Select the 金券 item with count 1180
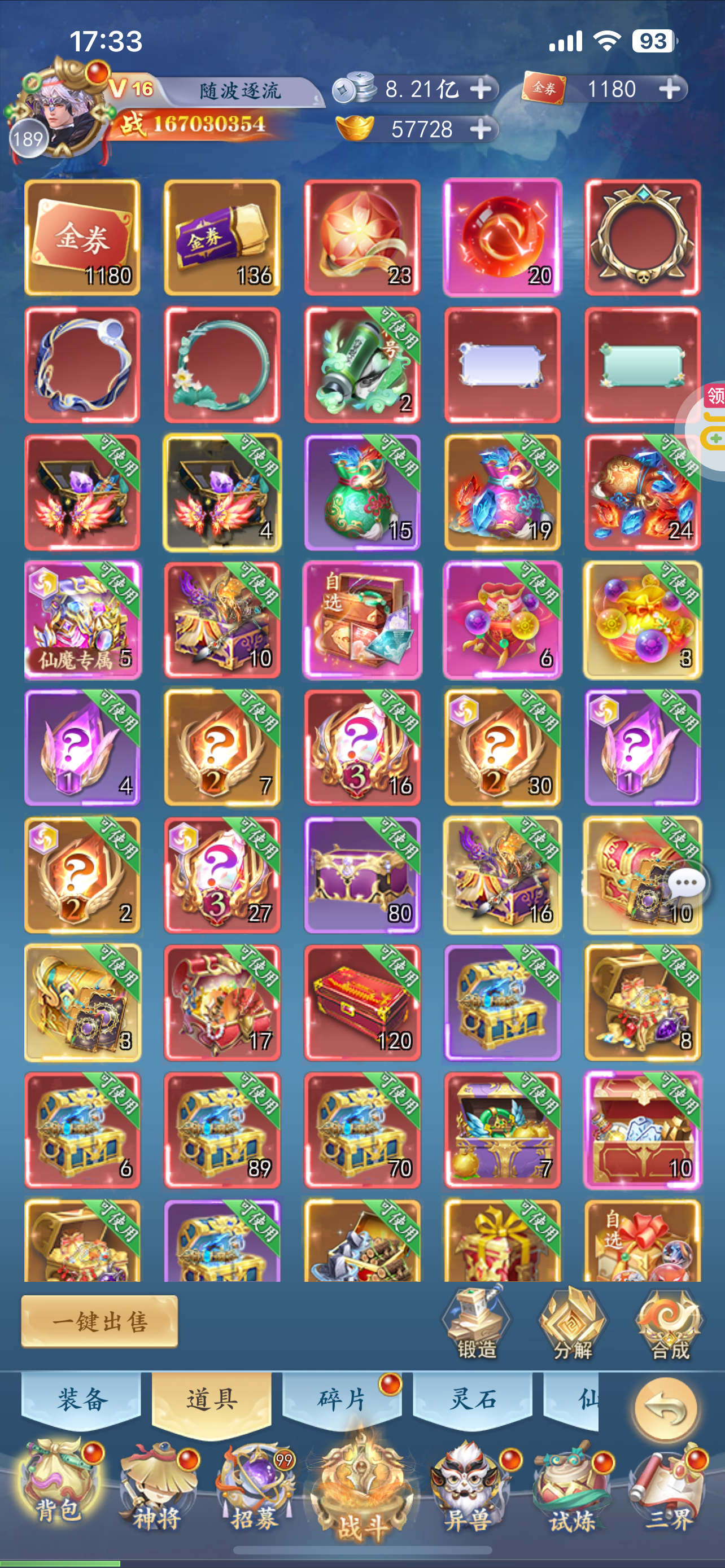The width and height of the screenshot is (725, 1568). pos(82,238)
